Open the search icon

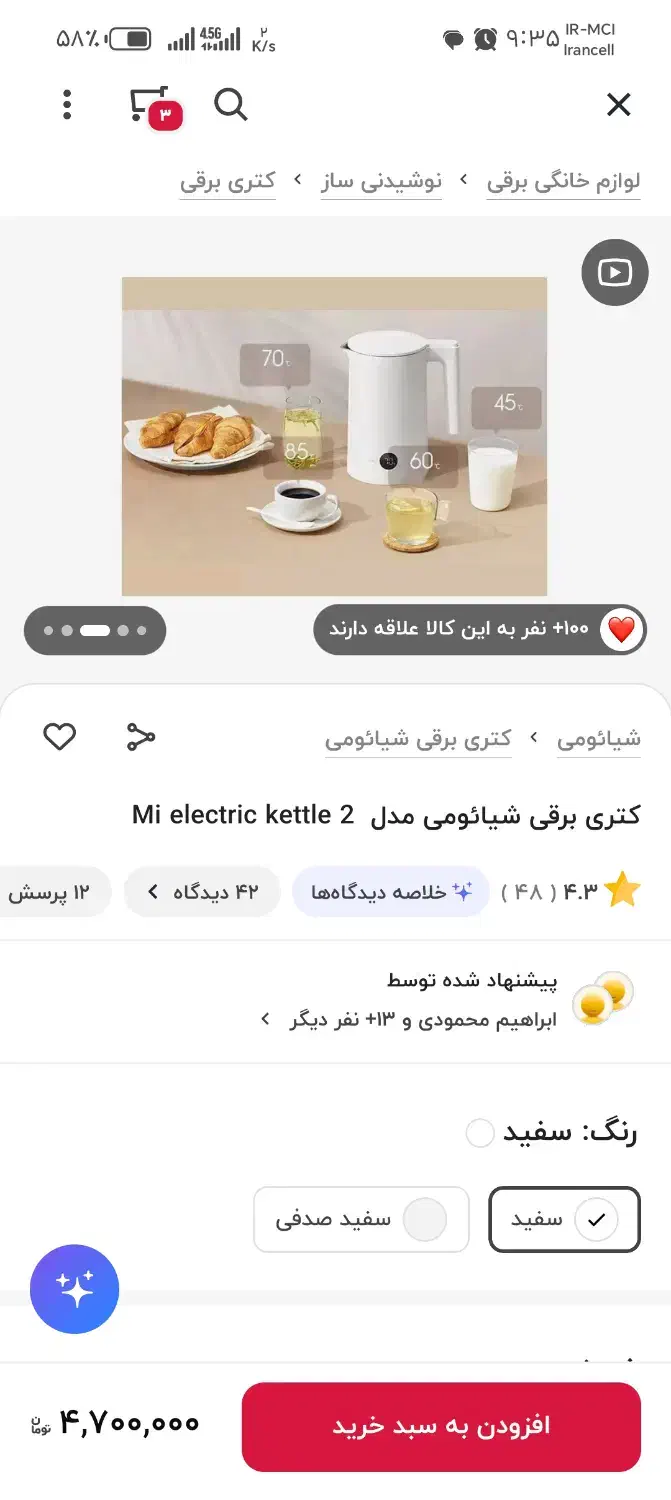click(231, 104)
